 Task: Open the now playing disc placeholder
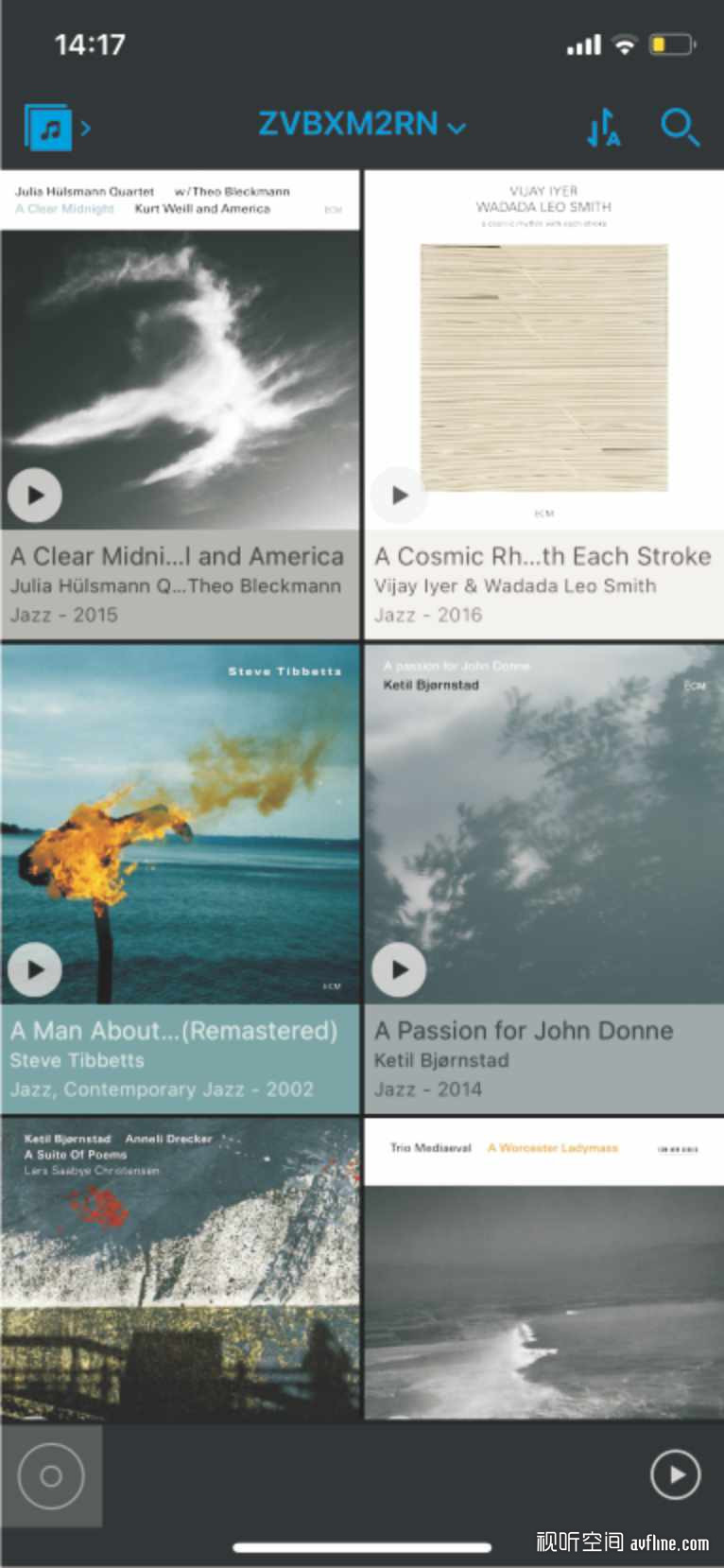click(x=51, y=1475)
